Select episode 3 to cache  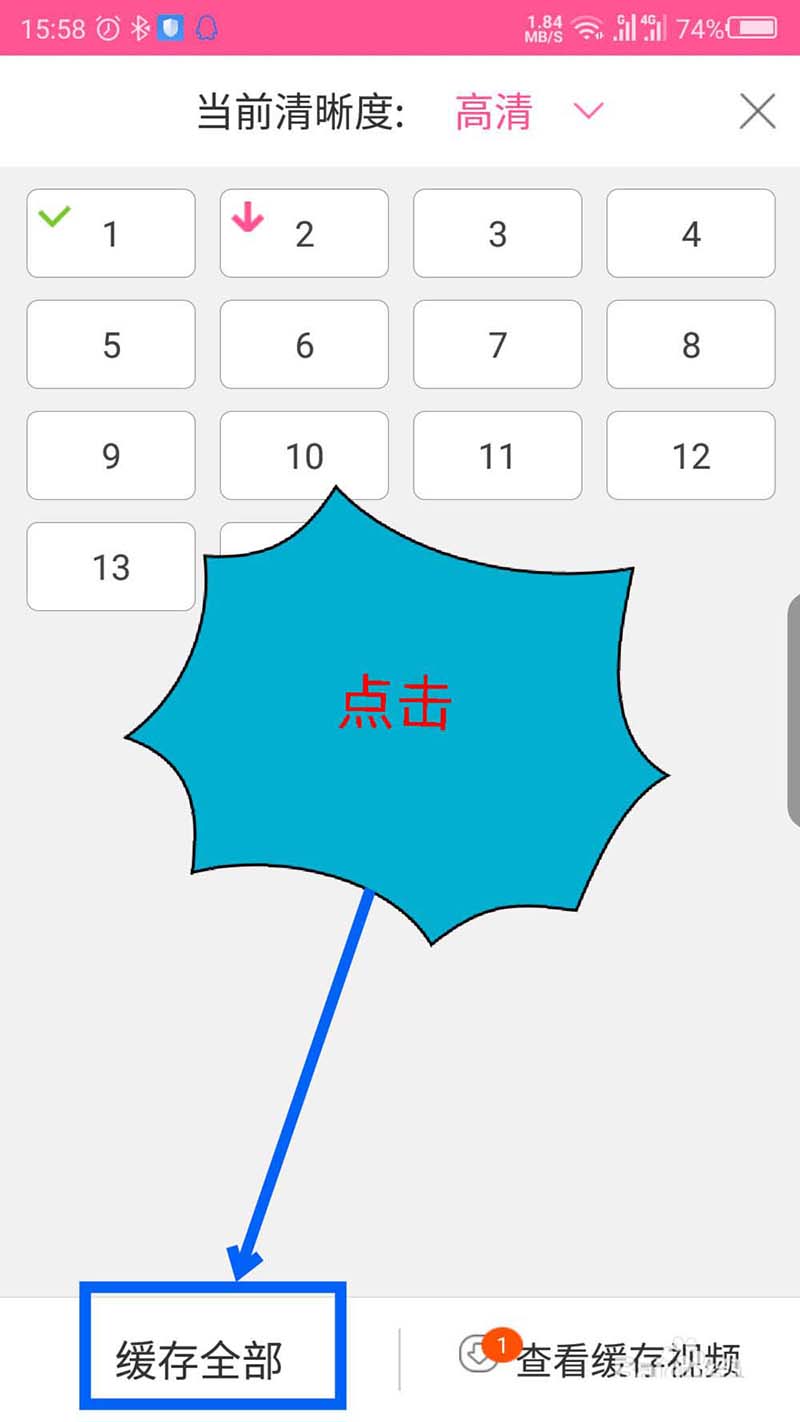[x=497, y=233]
